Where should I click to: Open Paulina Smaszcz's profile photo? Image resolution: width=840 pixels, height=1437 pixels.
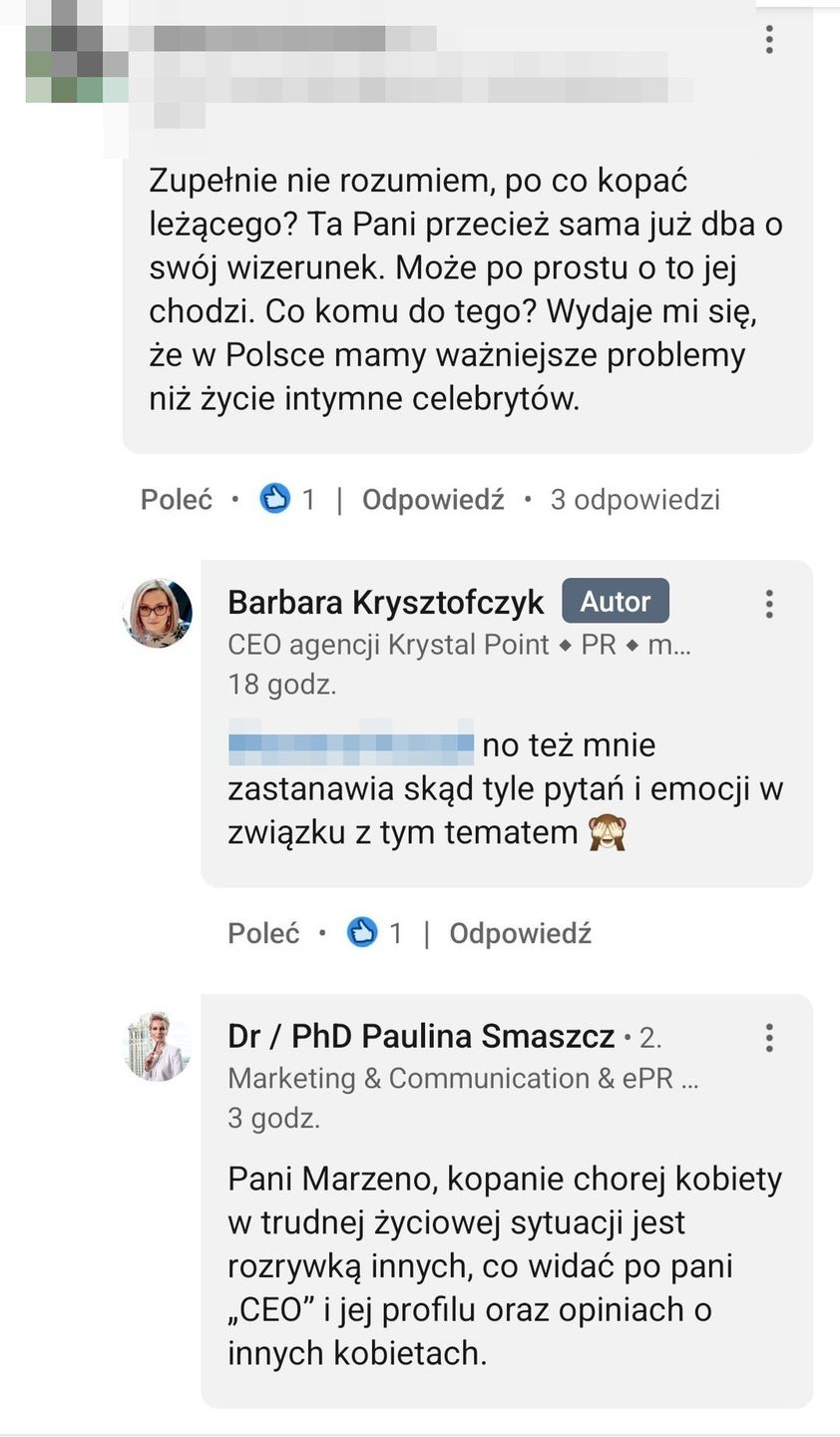(157, 1046)
